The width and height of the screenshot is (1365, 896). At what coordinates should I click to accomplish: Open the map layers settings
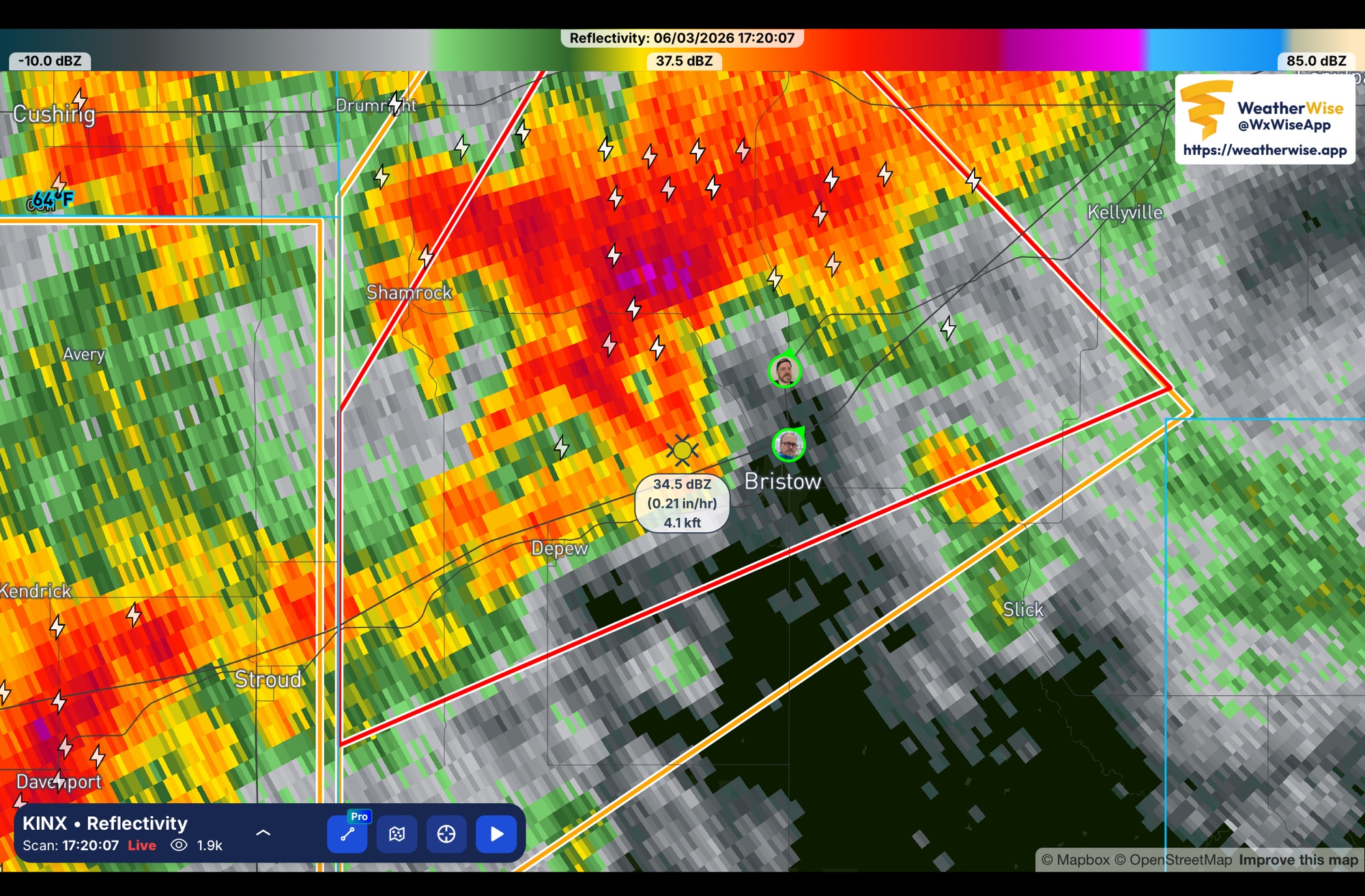tap(397, 834)
